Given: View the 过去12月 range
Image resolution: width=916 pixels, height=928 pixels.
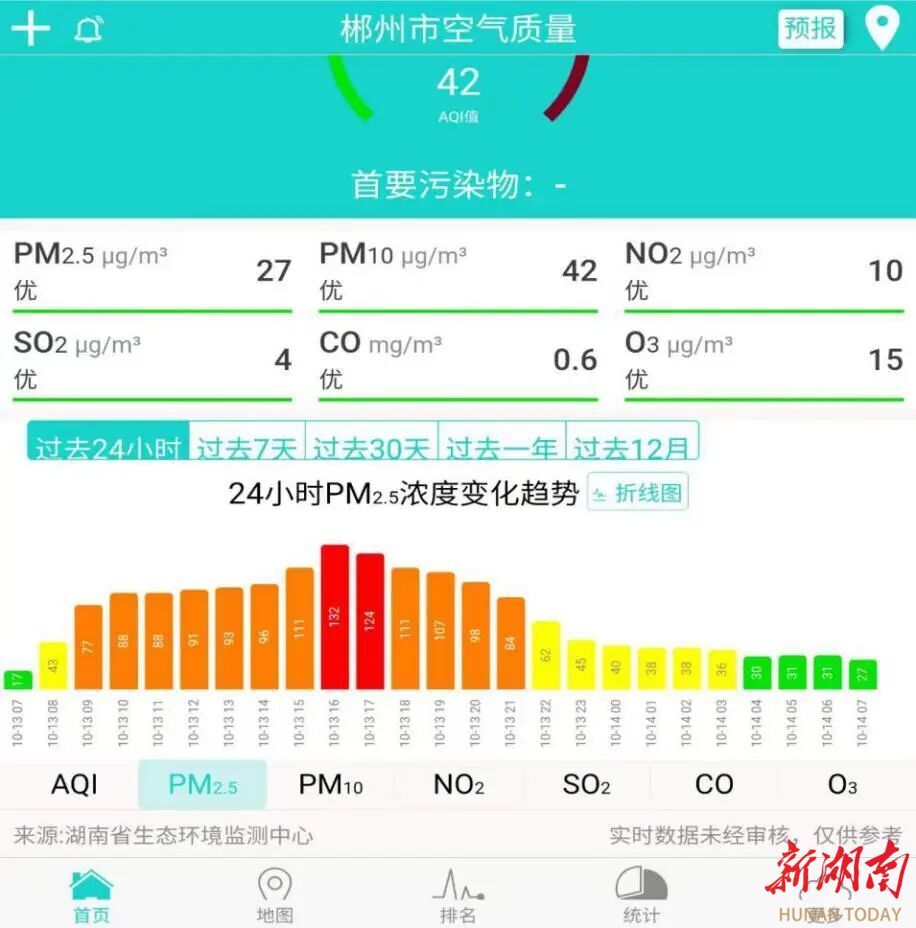Looking at the screenshot, I should 632,445.
